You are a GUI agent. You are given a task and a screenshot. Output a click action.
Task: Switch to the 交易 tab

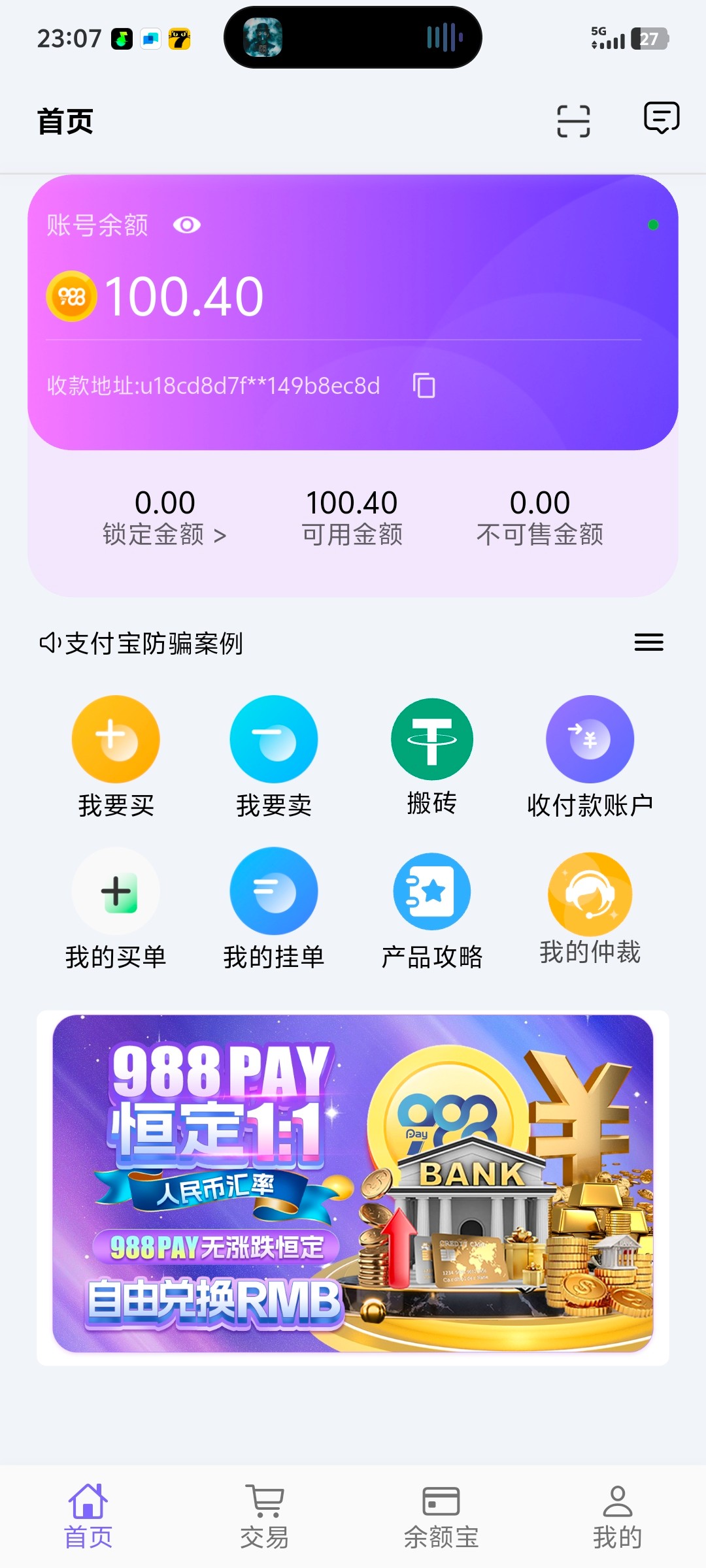click(265, 1517)
